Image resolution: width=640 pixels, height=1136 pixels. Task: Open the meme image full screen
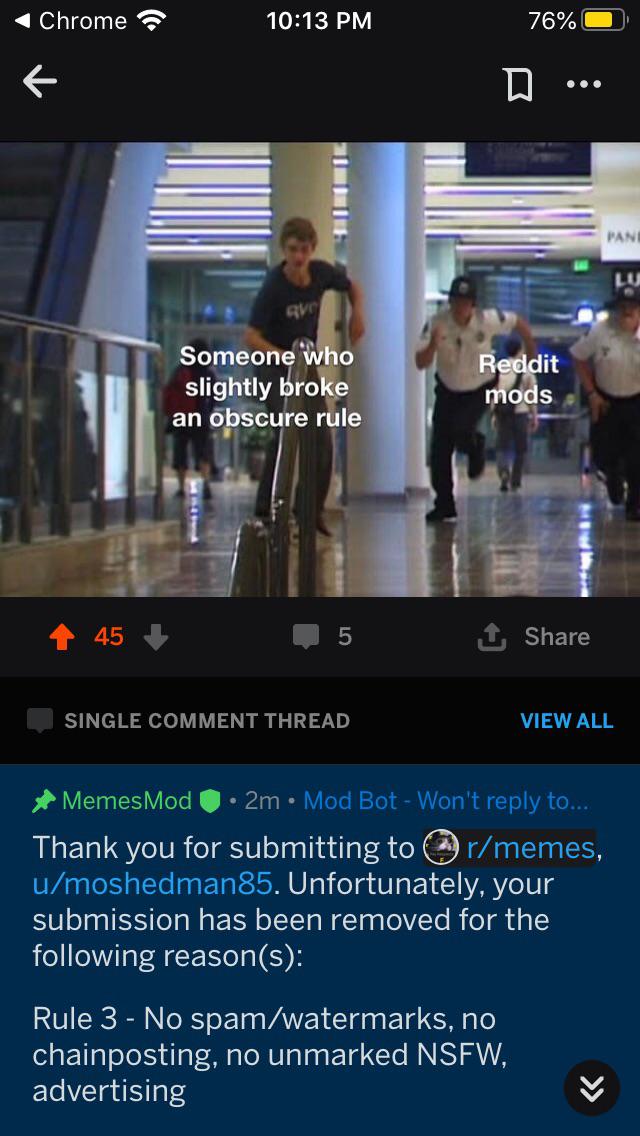[x=320, y=369]
